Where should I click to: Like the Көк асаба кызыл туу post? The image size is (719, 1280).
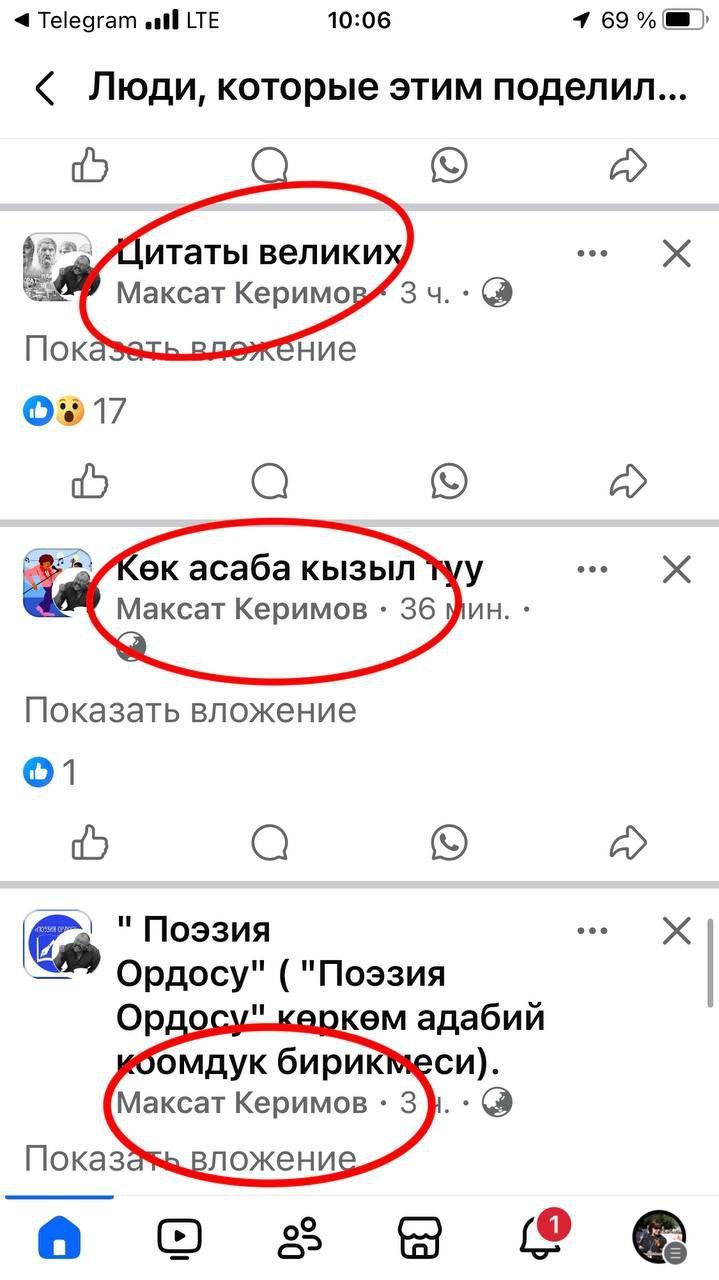pyautogui.click(x=90, y=842)
